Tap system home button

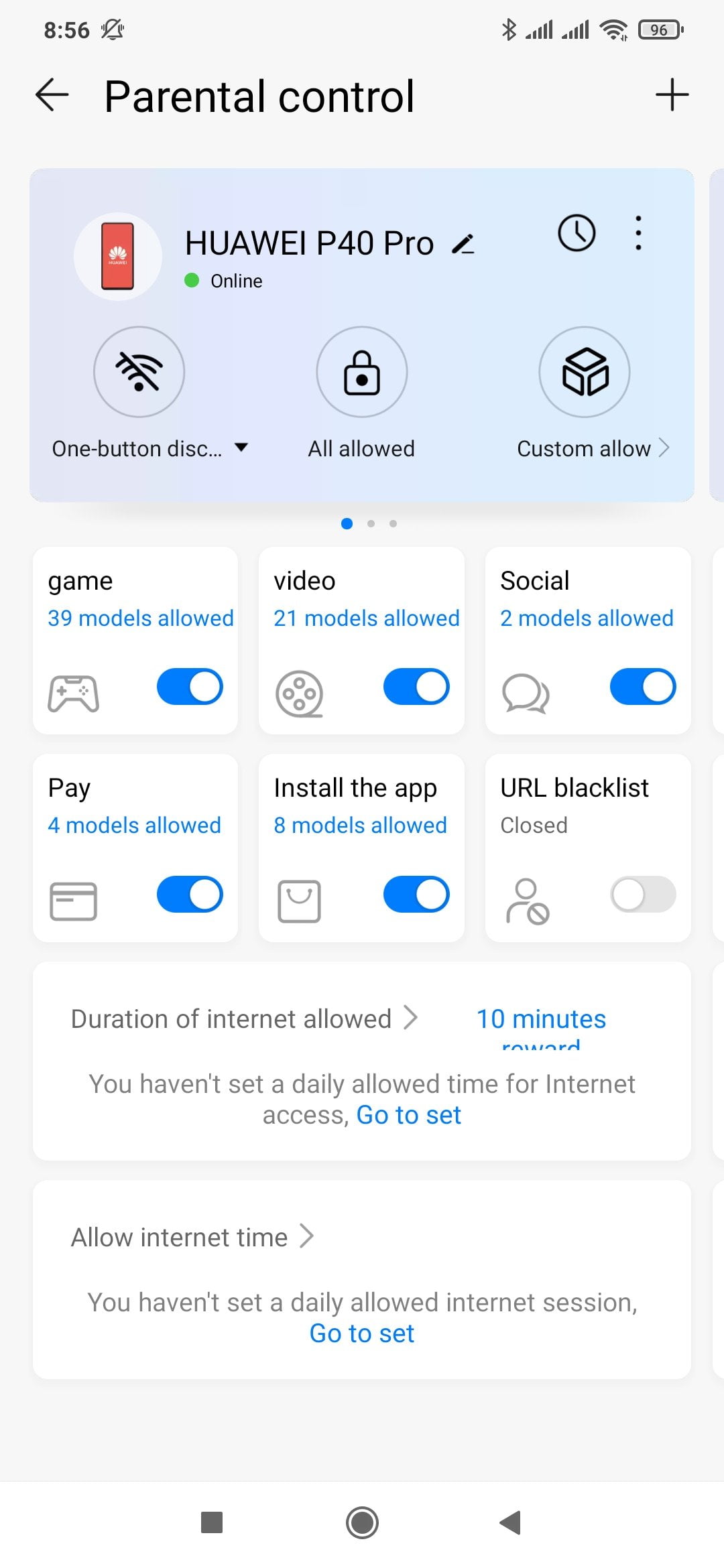[x=362, y=1522]
